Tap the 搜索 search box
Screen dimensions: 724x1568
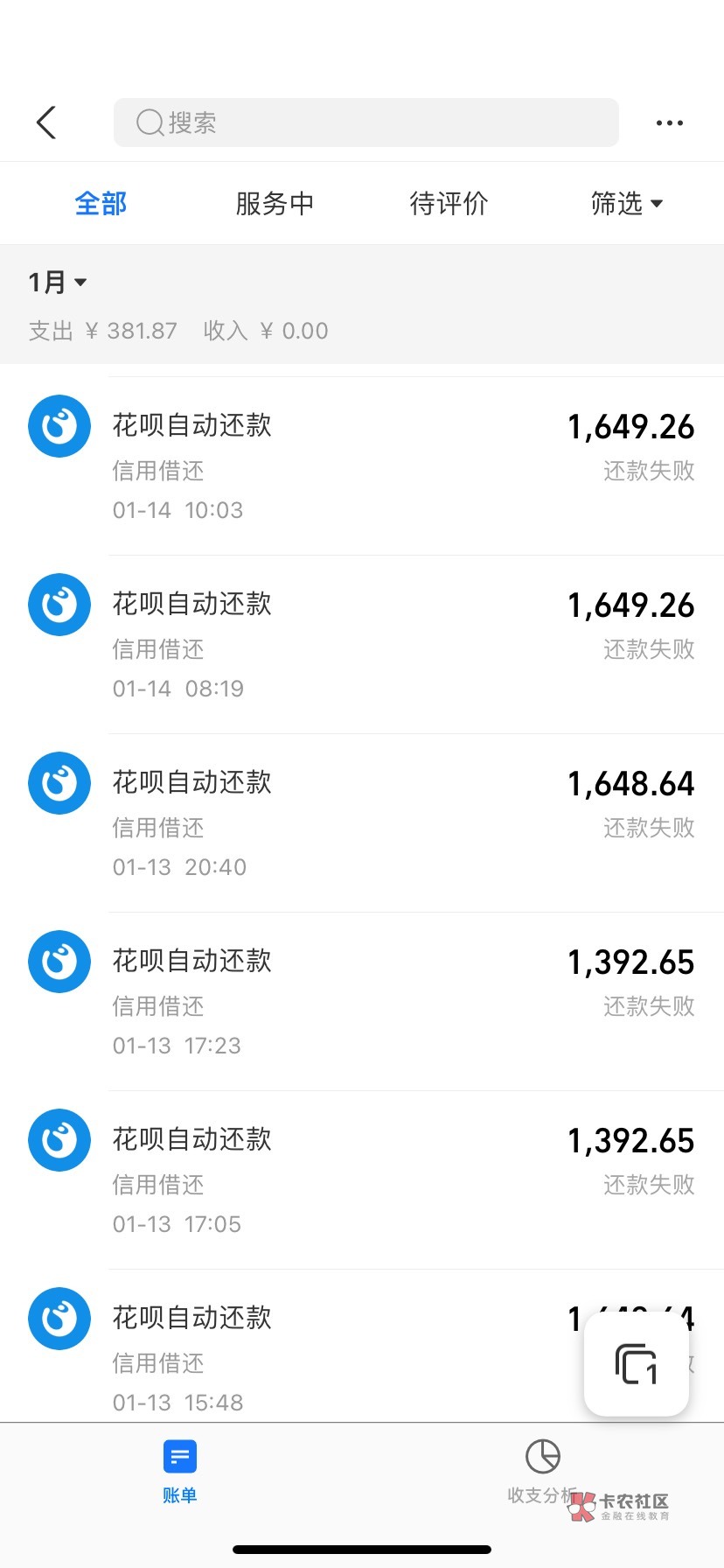[366, 122]
